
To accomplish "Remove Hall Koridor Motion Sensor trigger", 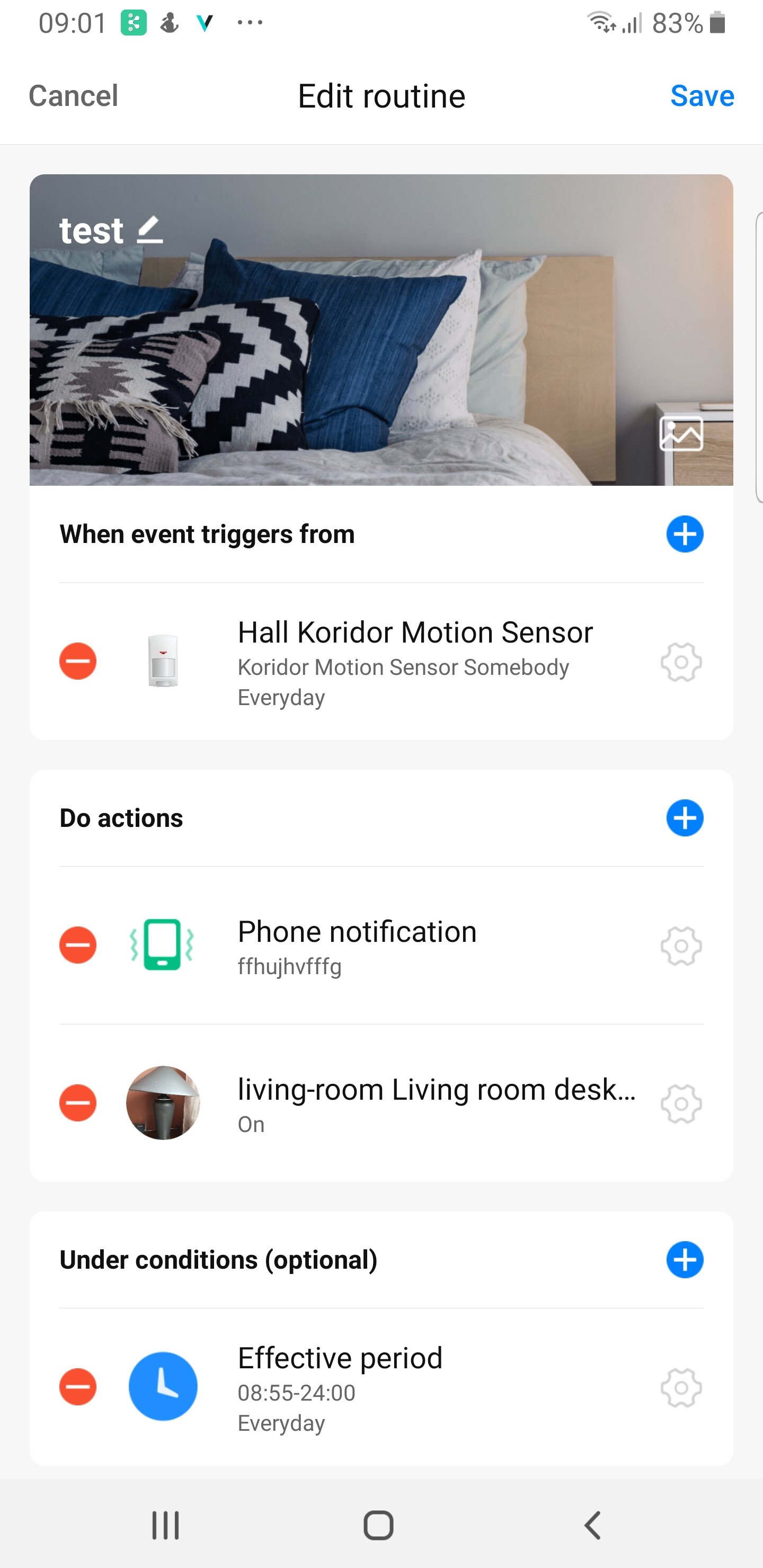I will 78,661.
